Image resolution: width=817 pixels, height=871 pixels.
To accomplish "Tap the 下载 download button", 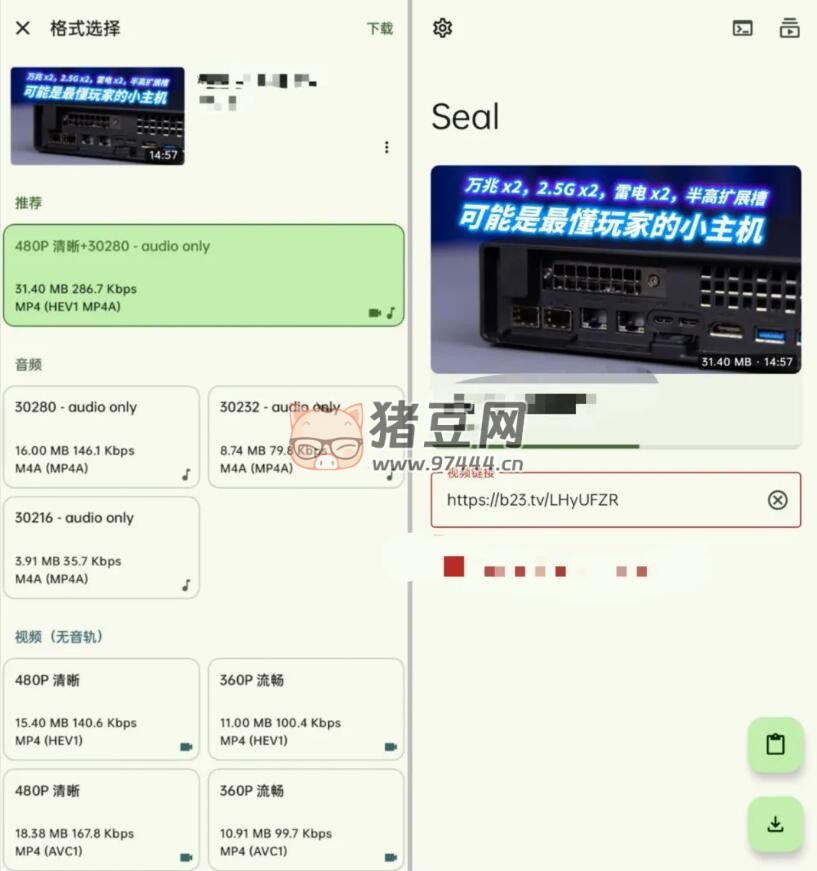I will [380, 28].
